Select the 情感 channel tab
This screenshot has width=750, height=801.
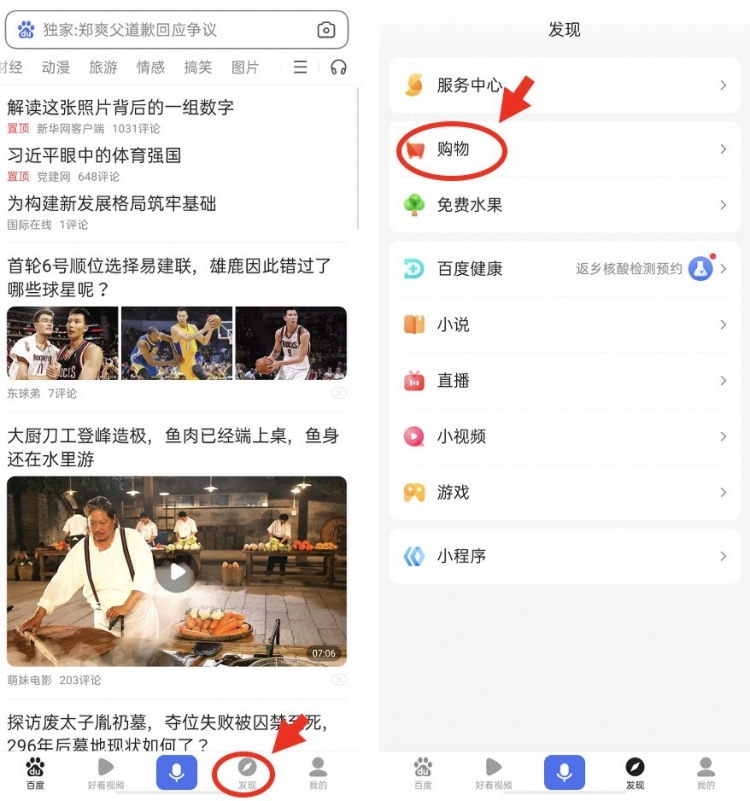[x=151, y=68]
